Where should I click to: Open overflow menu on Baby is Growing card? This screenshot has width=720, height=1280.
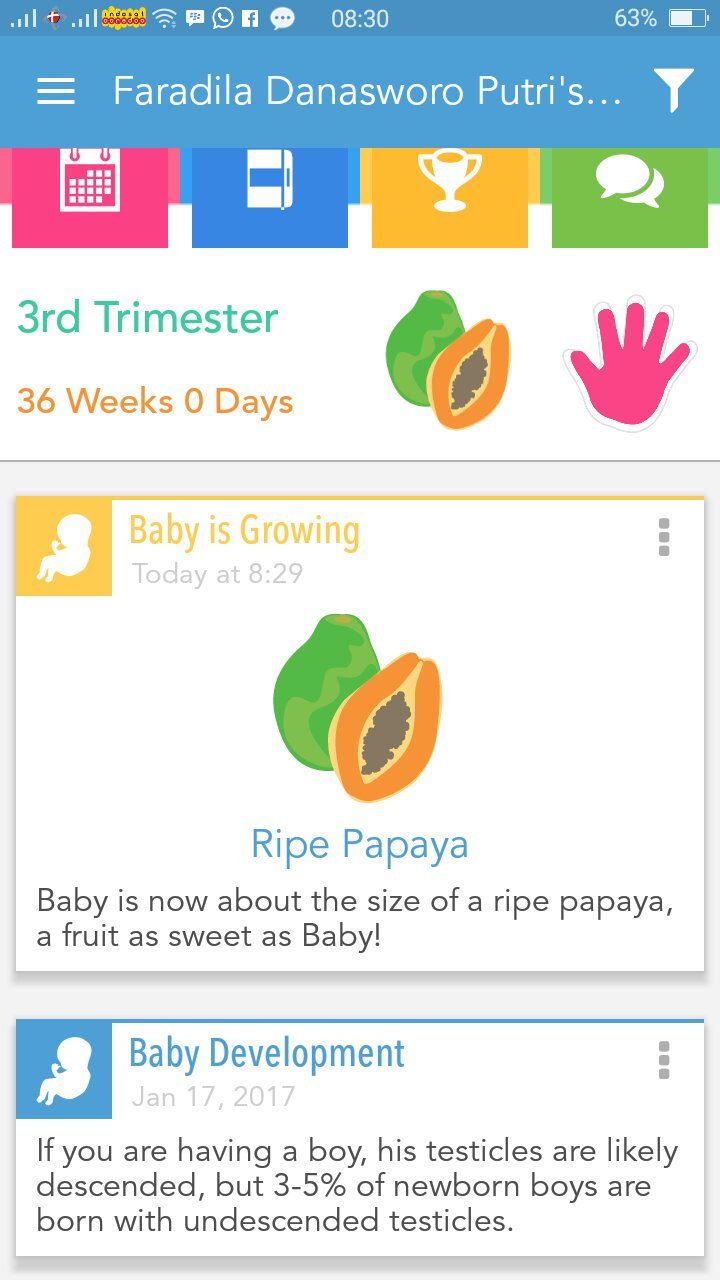[664, 538]
